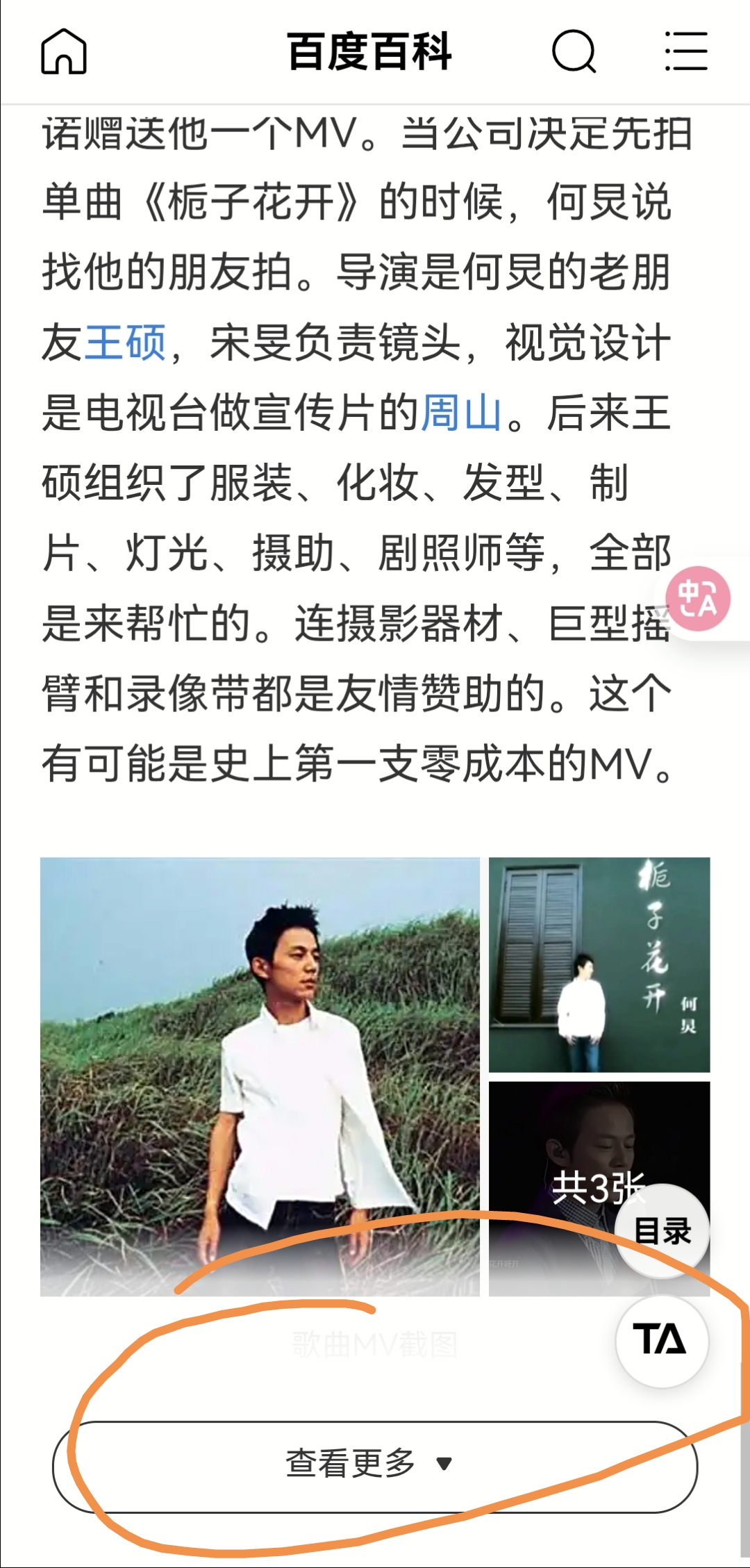Open the 目录 table of contents
Viewport: 750px width, 1568px height.
[x=662, y=1231]
